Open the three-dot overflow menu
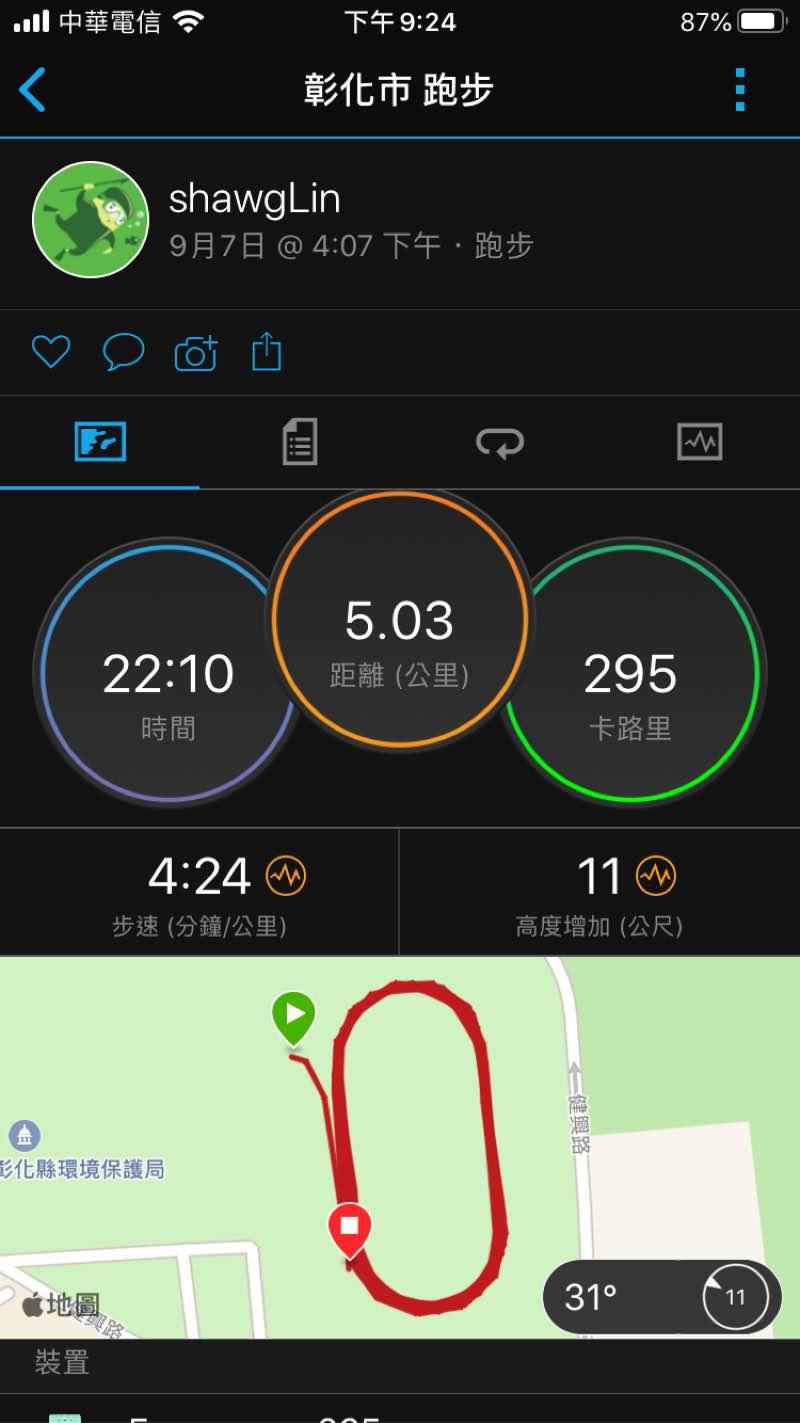 tap(740, 90)
